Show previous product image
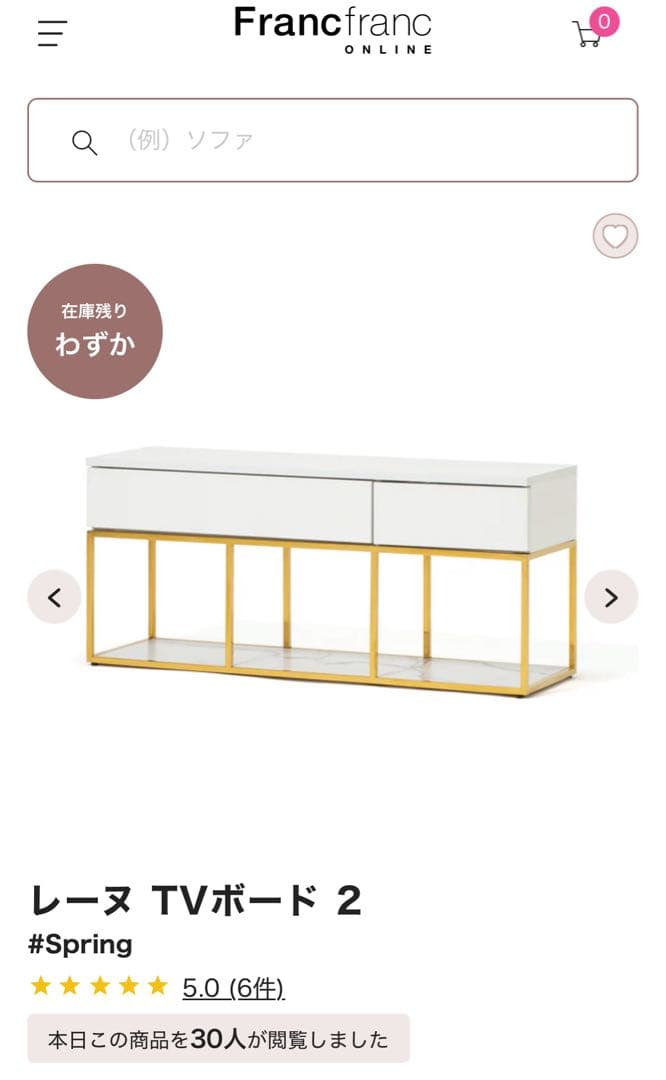The height and width of the screenshot is (1080, 666). point(54,597)
